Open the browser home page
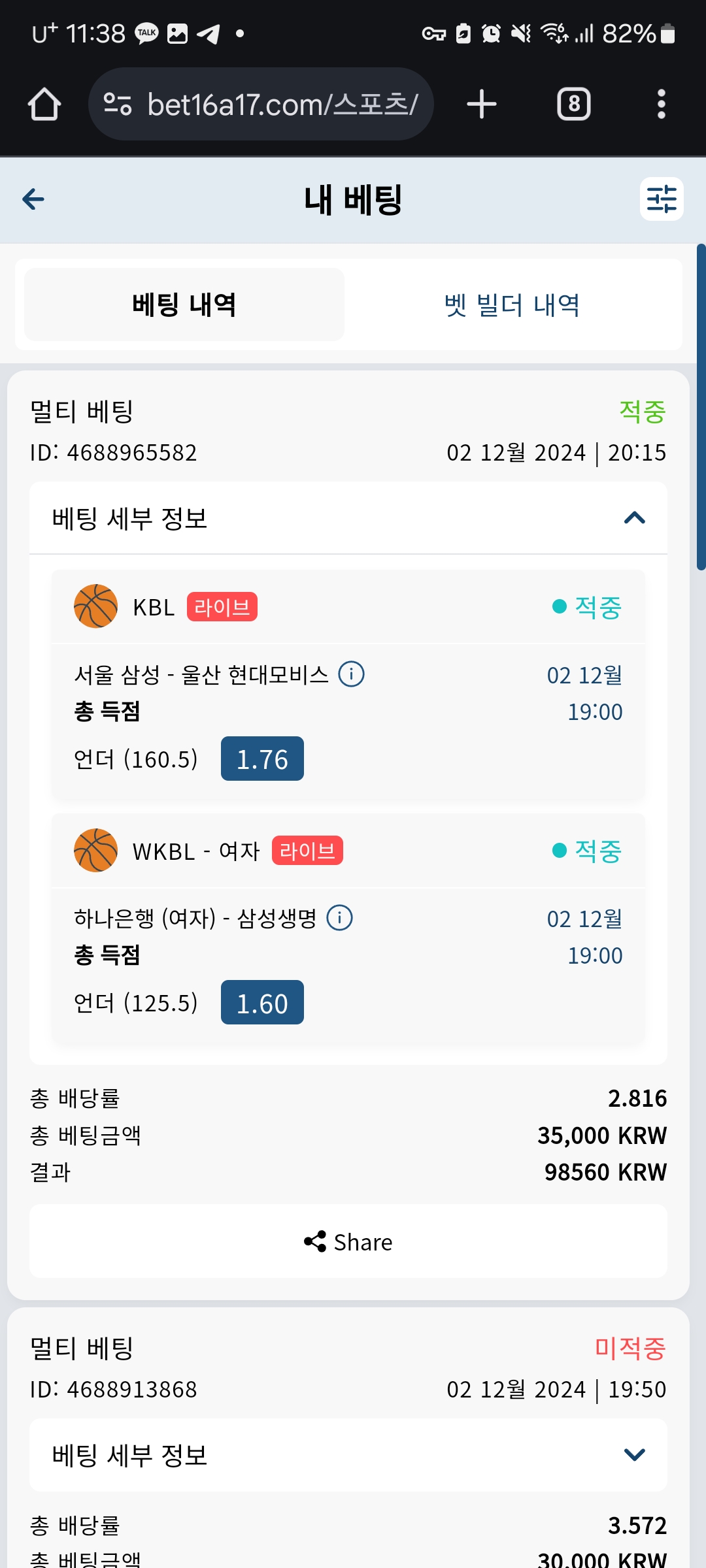This screenshot has width=706, height=1568. 44,105
